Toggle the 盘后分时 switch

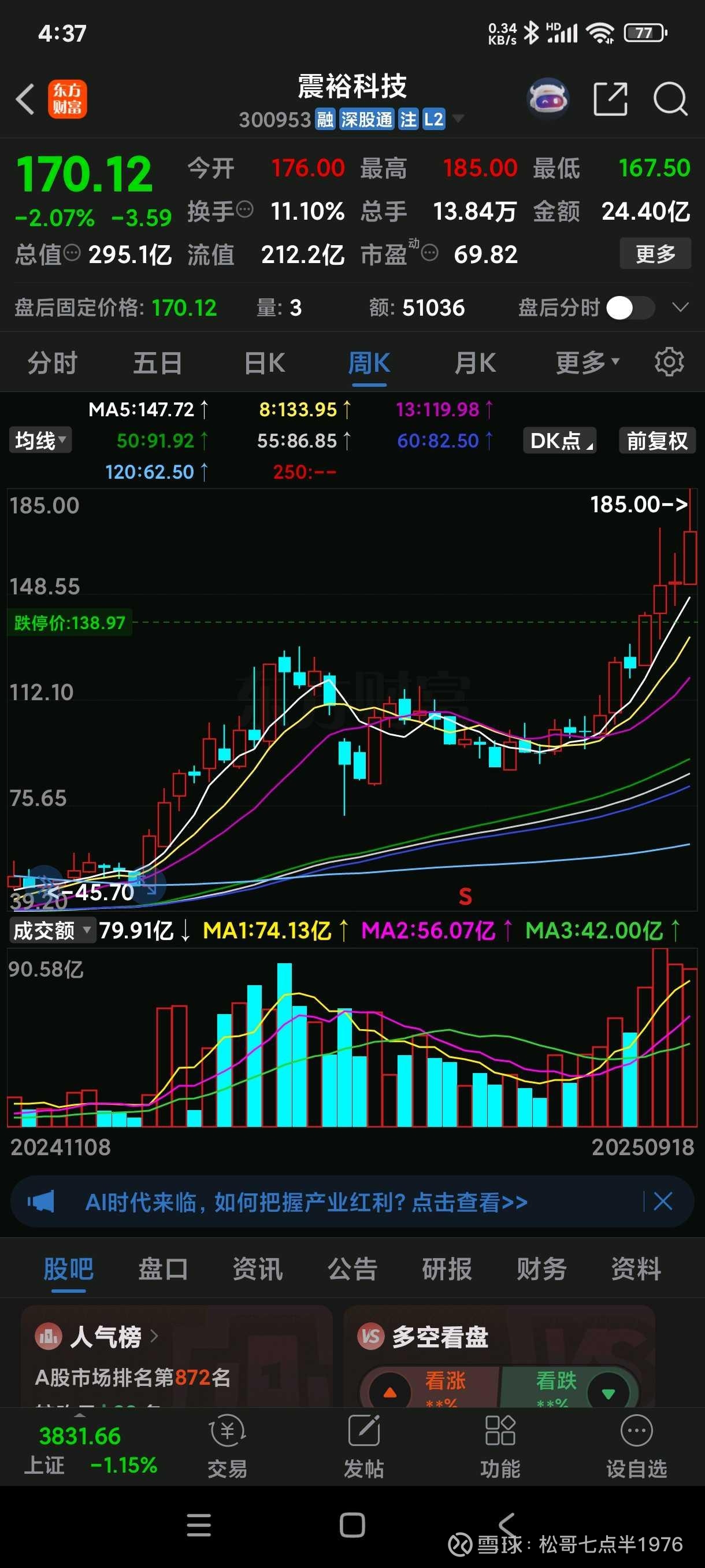click(630, 308)
